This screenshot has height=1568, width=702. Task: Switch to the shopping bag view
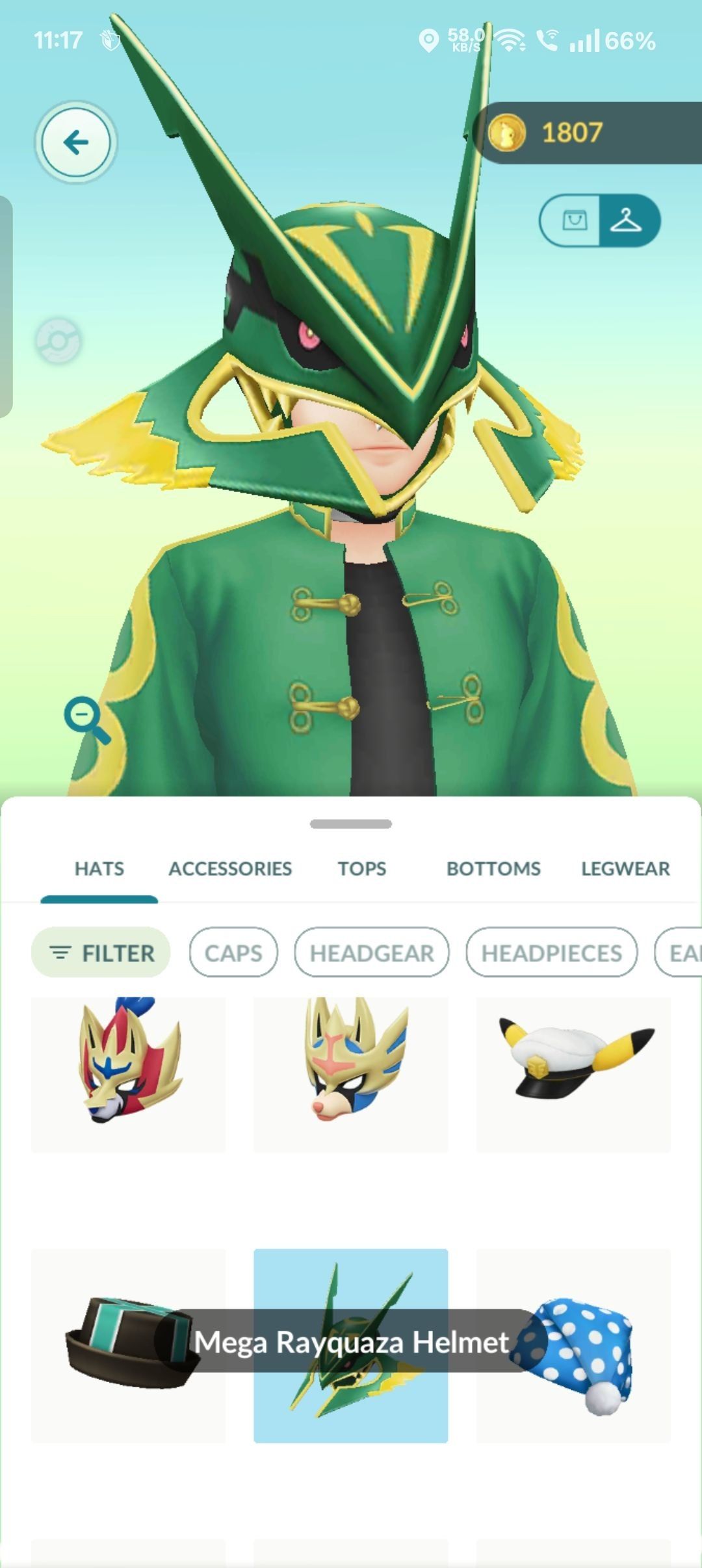pyautogui.click(x=573, y=220)
